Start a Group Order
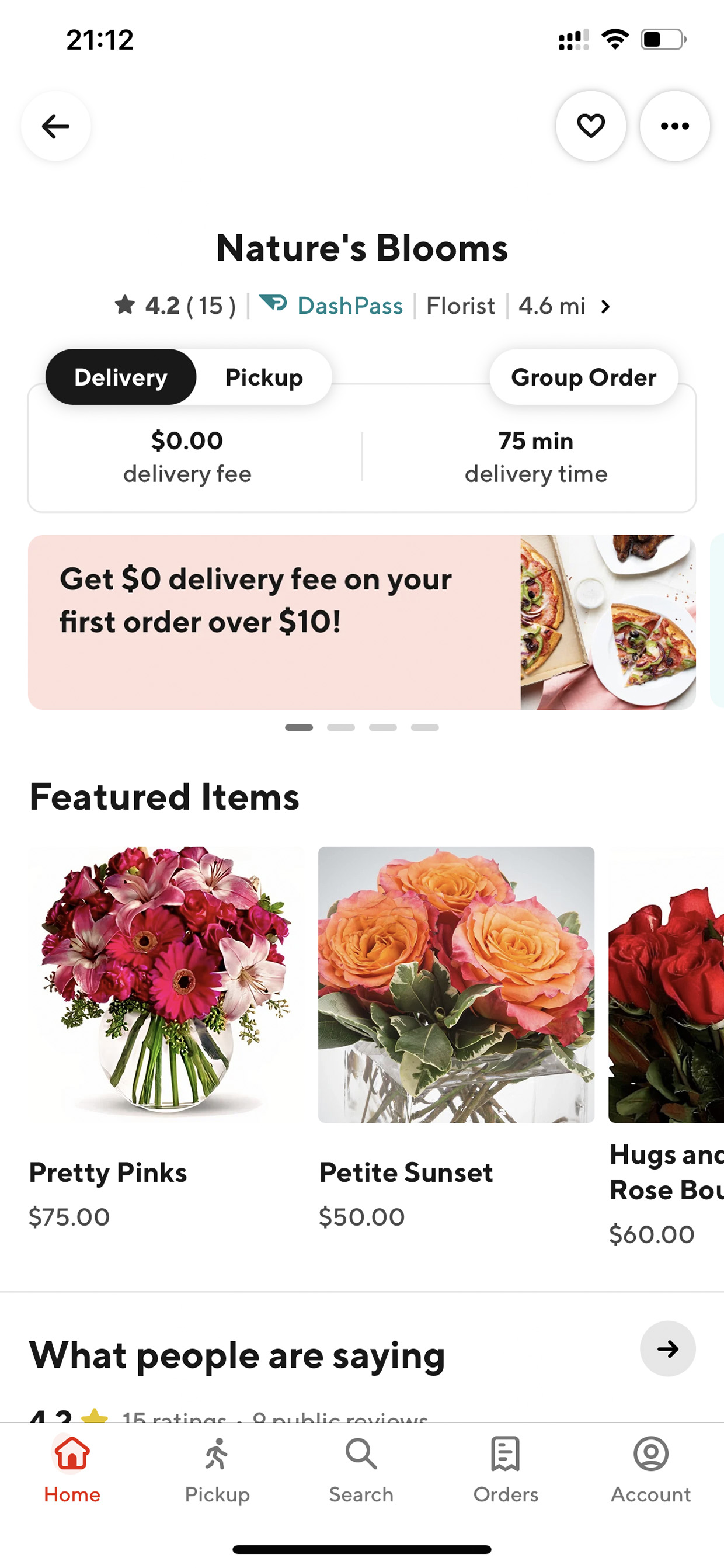The height and width of the screenshot is (1568, 724). (583, 377)
